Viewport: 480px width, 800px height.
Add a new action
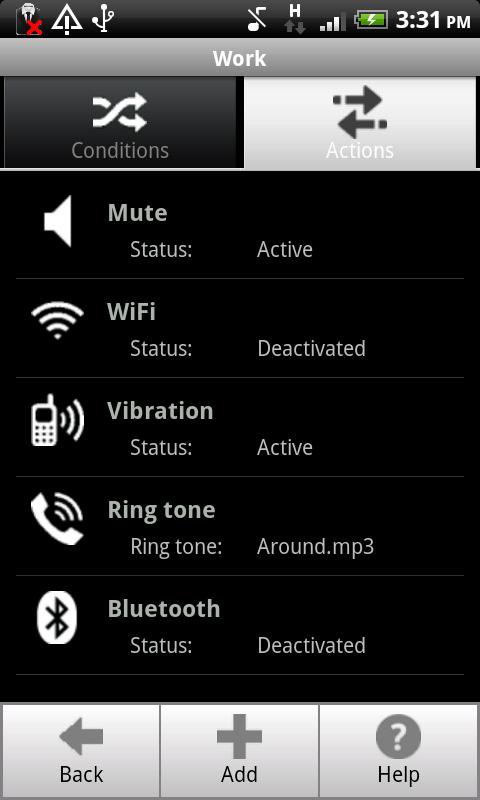click(239, 751)
